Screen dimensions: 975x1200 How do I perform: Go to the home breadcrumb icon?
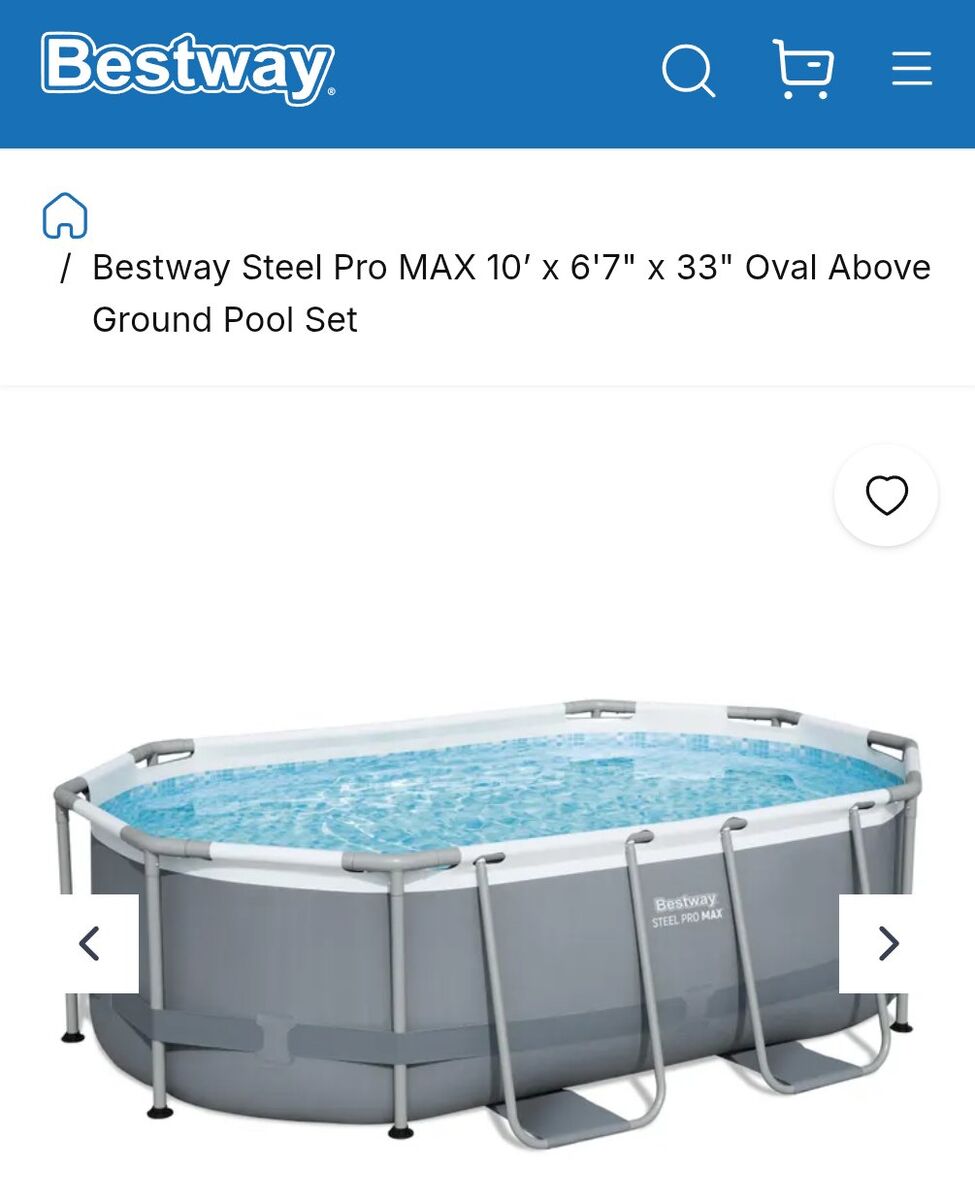(x=65, y=215)
